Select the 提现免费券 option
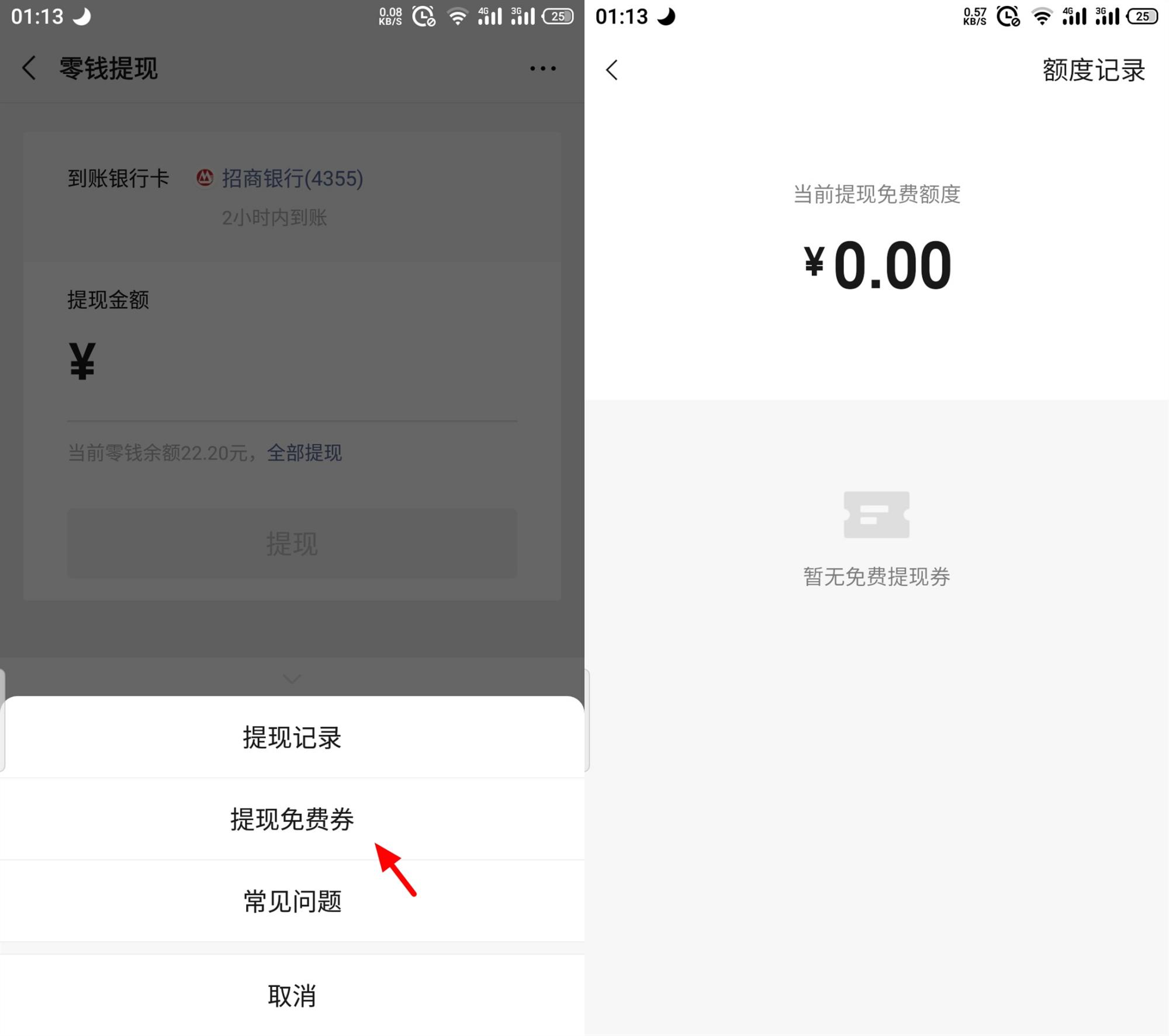Viewport: 1169px width, 1036px height. coord(292,819)
